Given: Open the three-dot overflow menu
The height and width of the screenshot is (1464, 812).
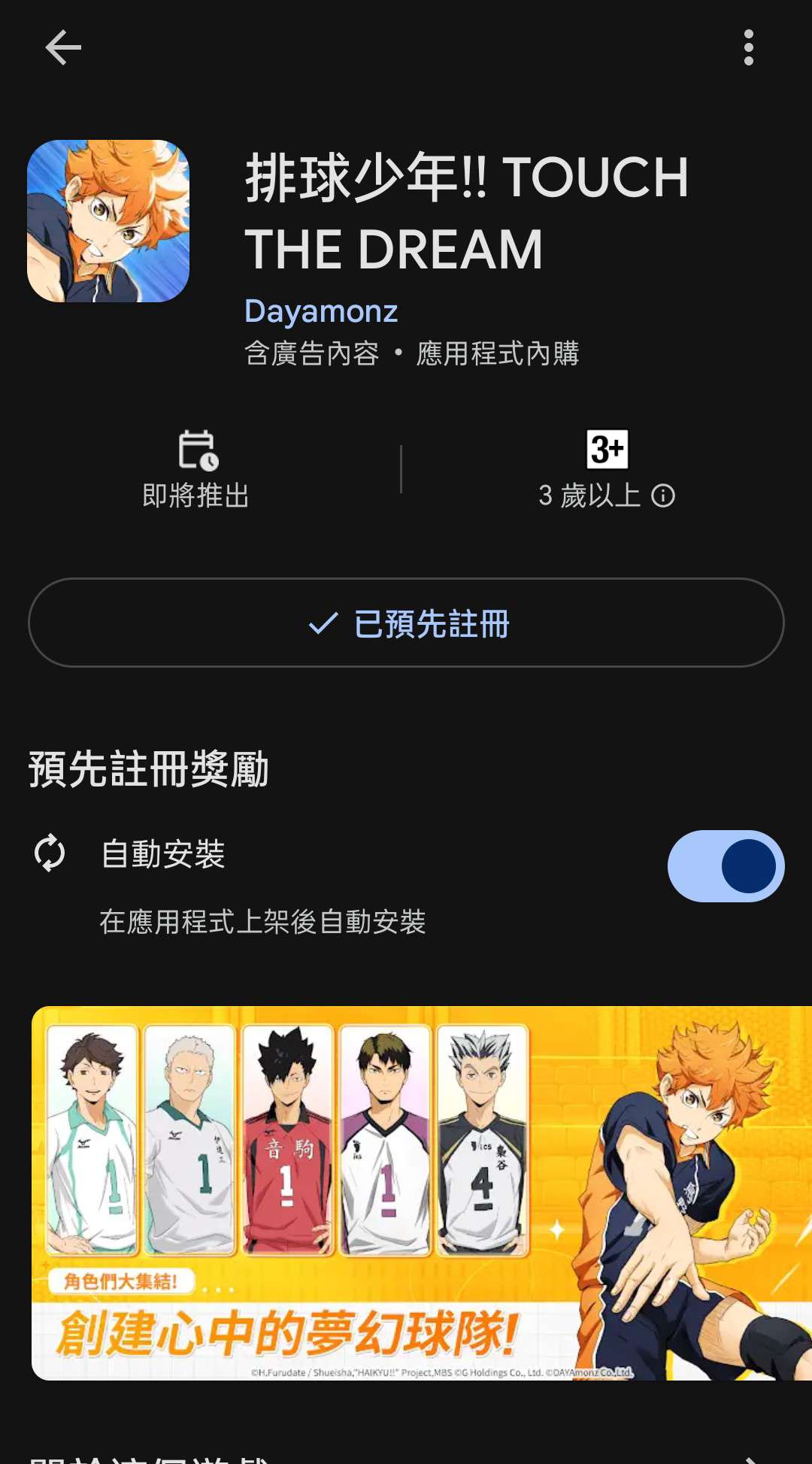Looking at the screenshot, I should (x=748, y=48).
